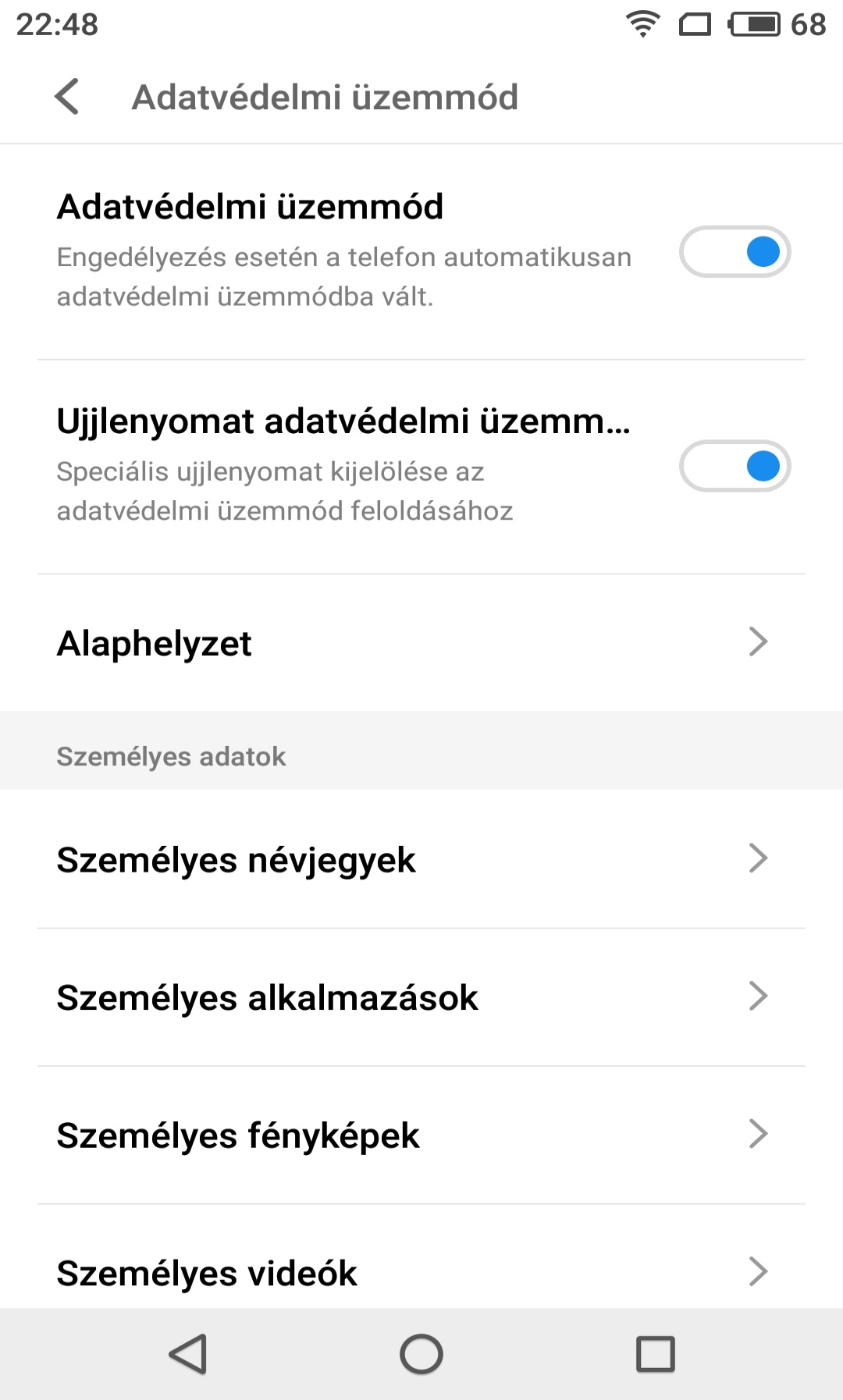Open Személyes fényképek

[x=421, y=1135]
